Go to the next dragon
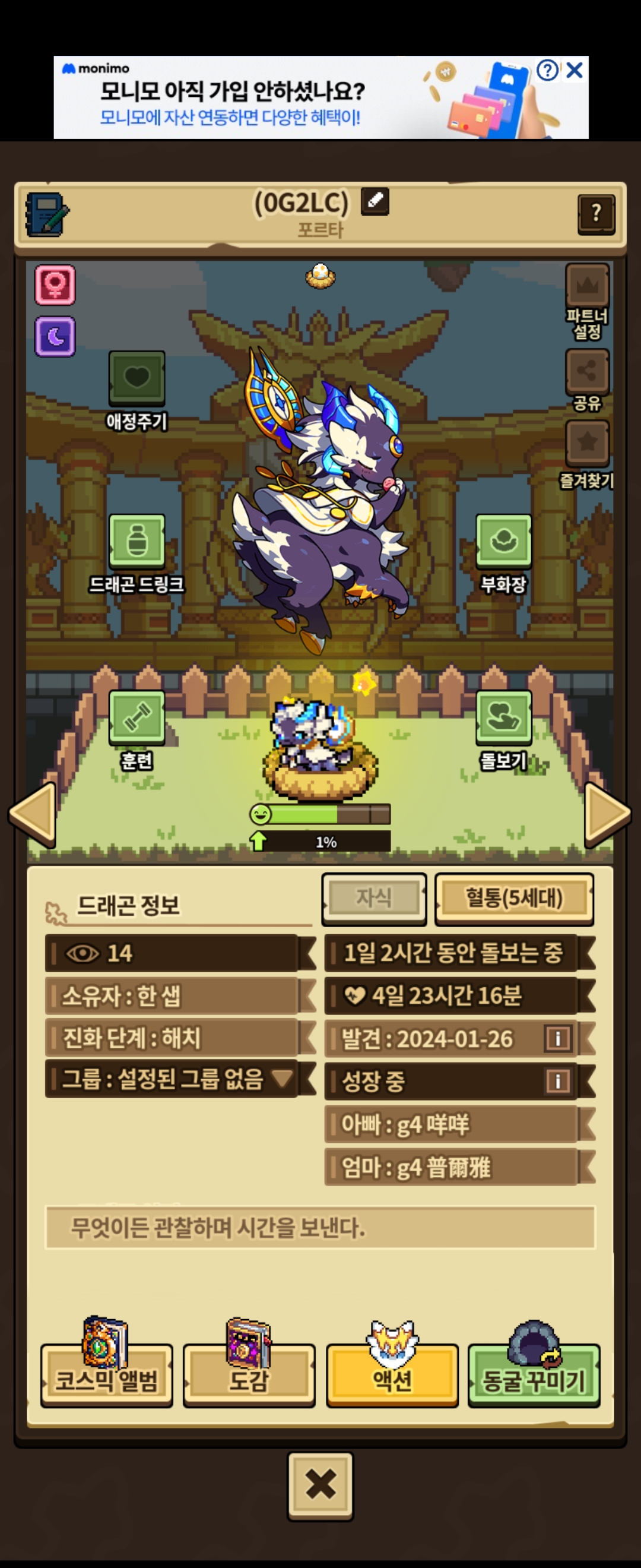The image size is (641, 1568). [x=607, y=814]
